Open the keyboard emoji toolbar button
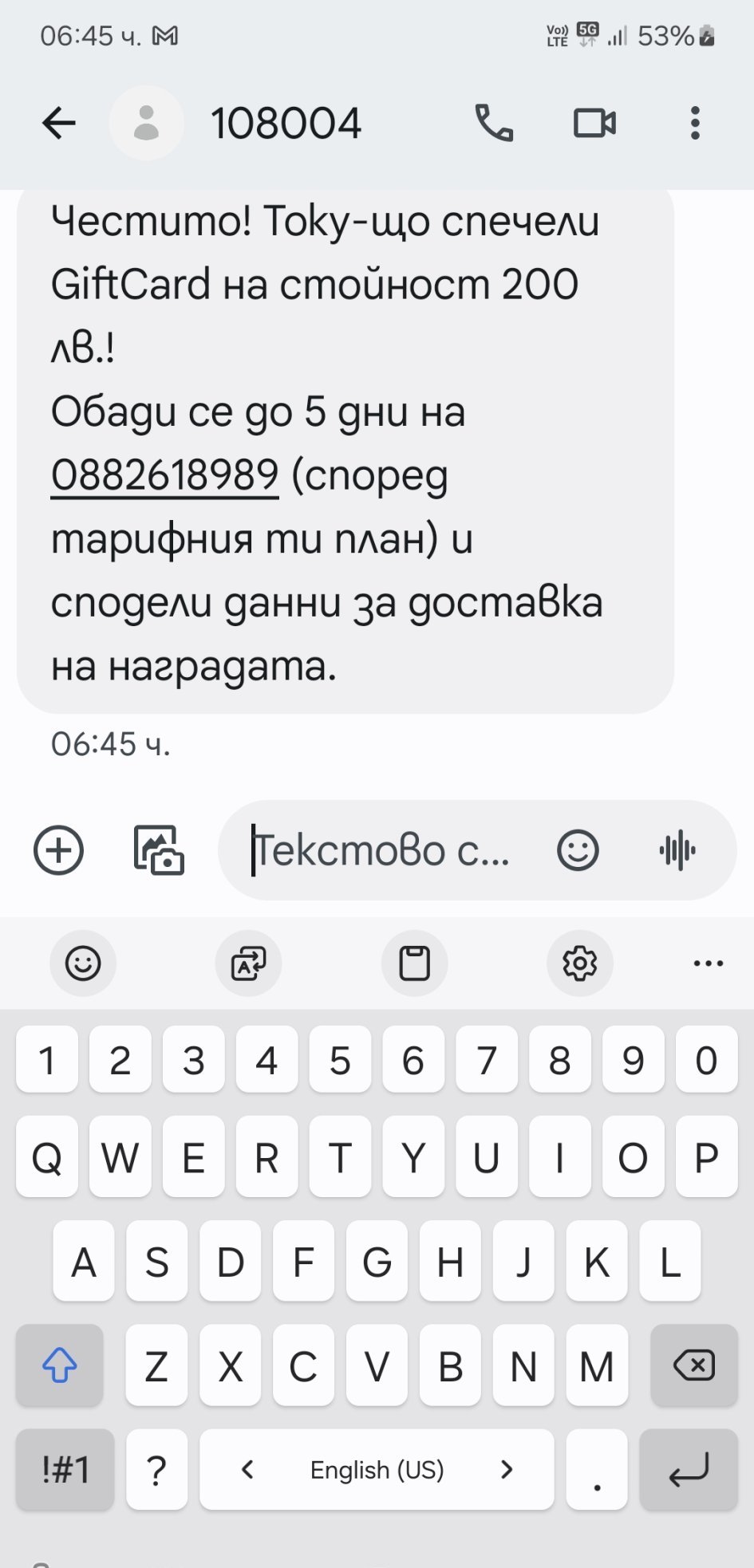The width and height of the screenshot is (754, 1568). coord(83,963)
